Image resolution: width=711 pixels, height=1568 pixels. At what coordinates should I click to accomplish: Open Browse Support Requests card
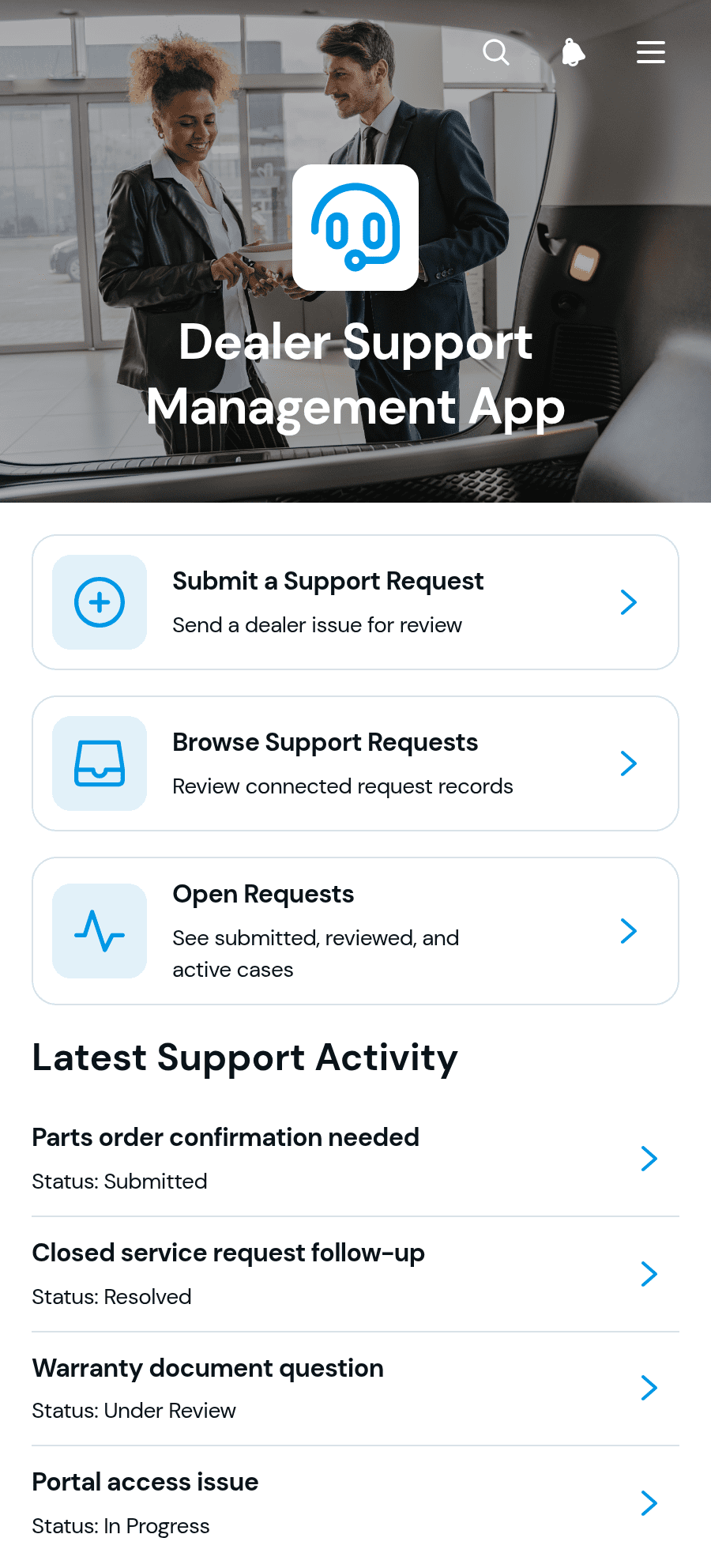tap(355, 763)
